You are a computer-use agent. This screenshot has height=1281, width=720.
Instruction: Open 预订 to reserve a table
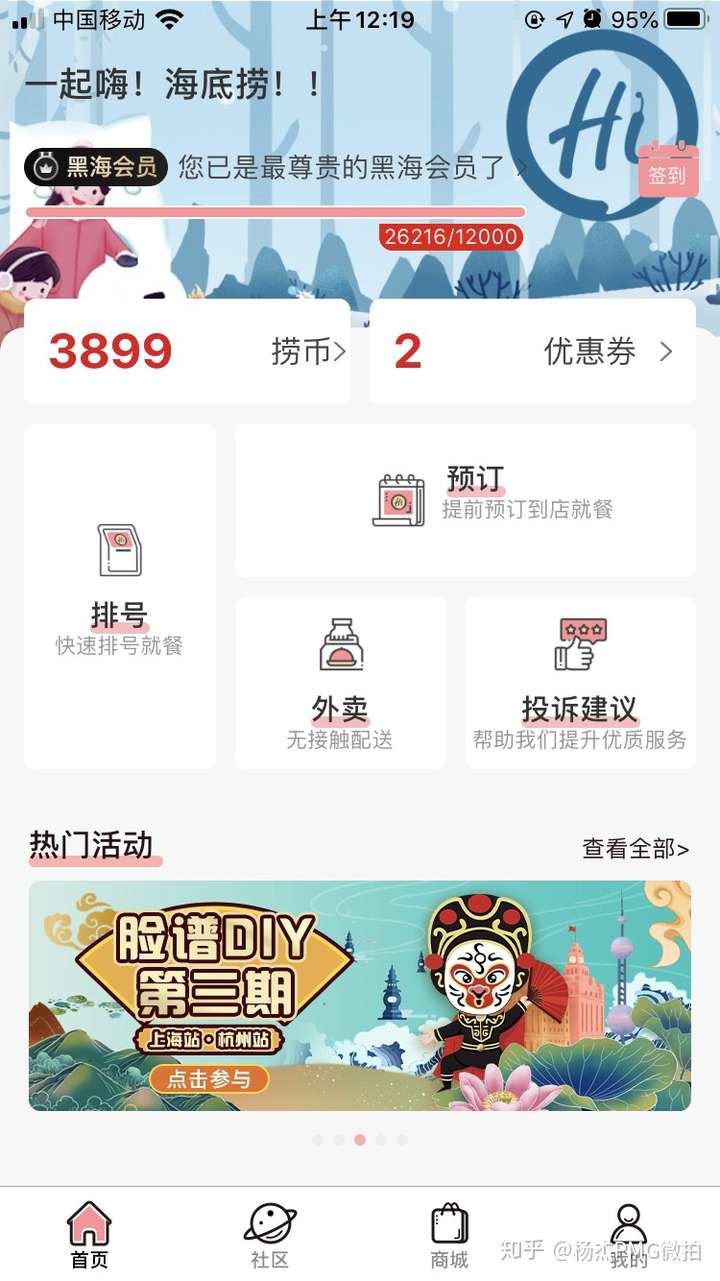click(465, 500)
